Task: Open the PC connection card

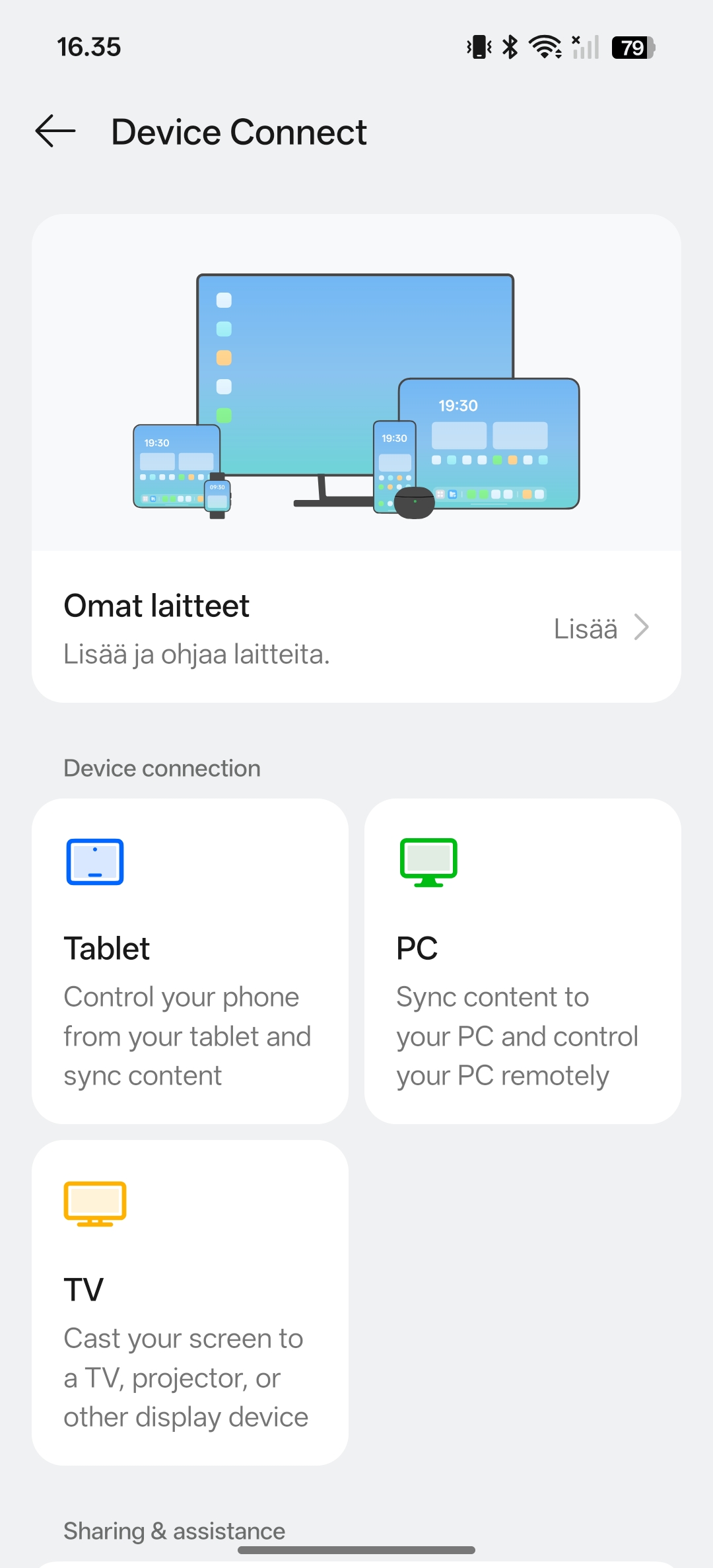Action: [522, 961]
